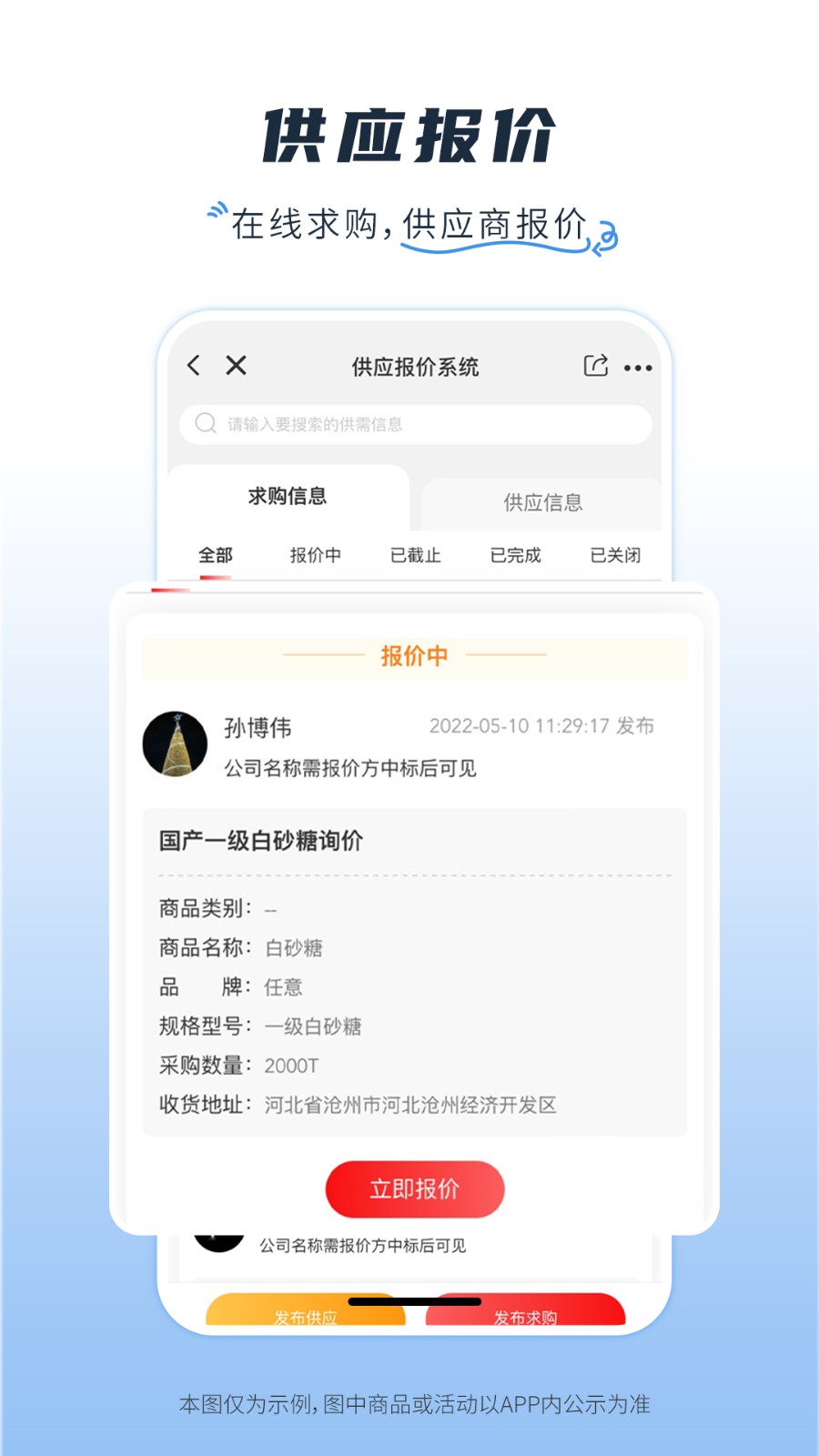This screenshot has width=819, height=1456.
Task: Click the back arrow at top left
Action: (192, 365)
